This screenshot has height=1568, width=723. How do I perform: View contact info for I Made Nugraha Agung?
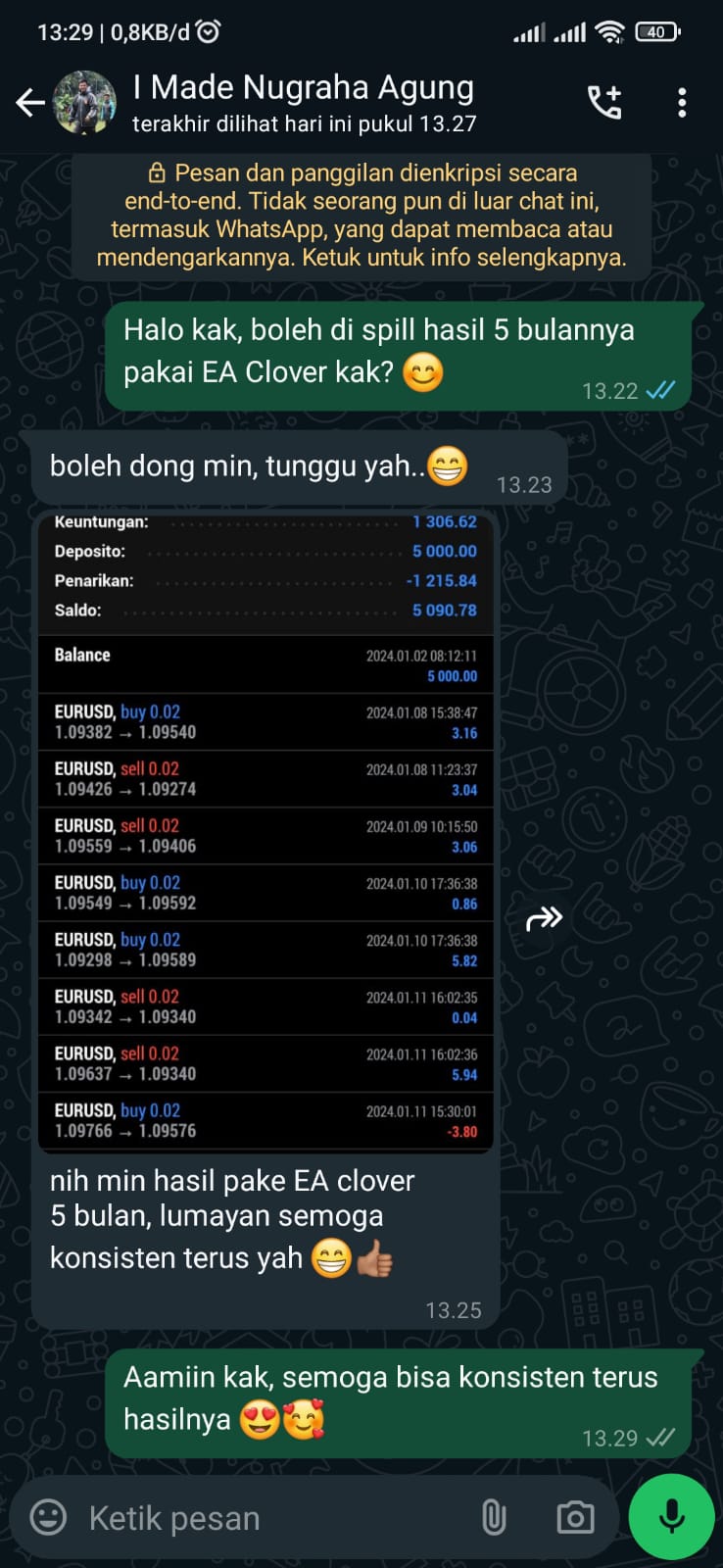pyautogui.click(x=304, y=102)
